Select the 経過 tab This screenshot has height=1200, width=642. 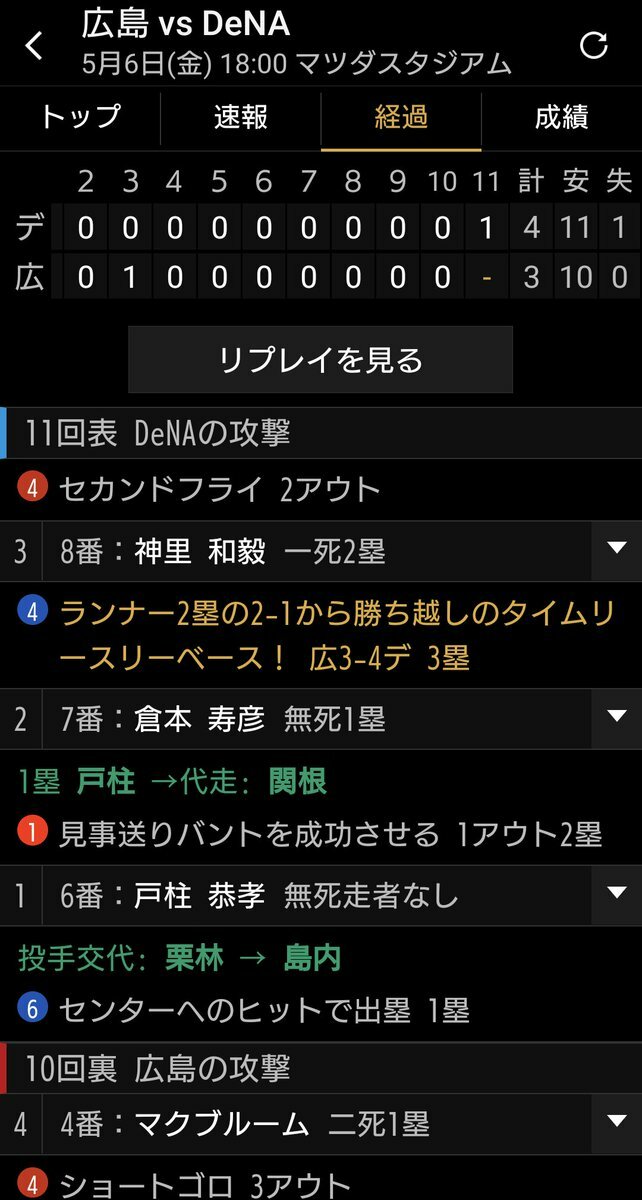click(401, 117)
